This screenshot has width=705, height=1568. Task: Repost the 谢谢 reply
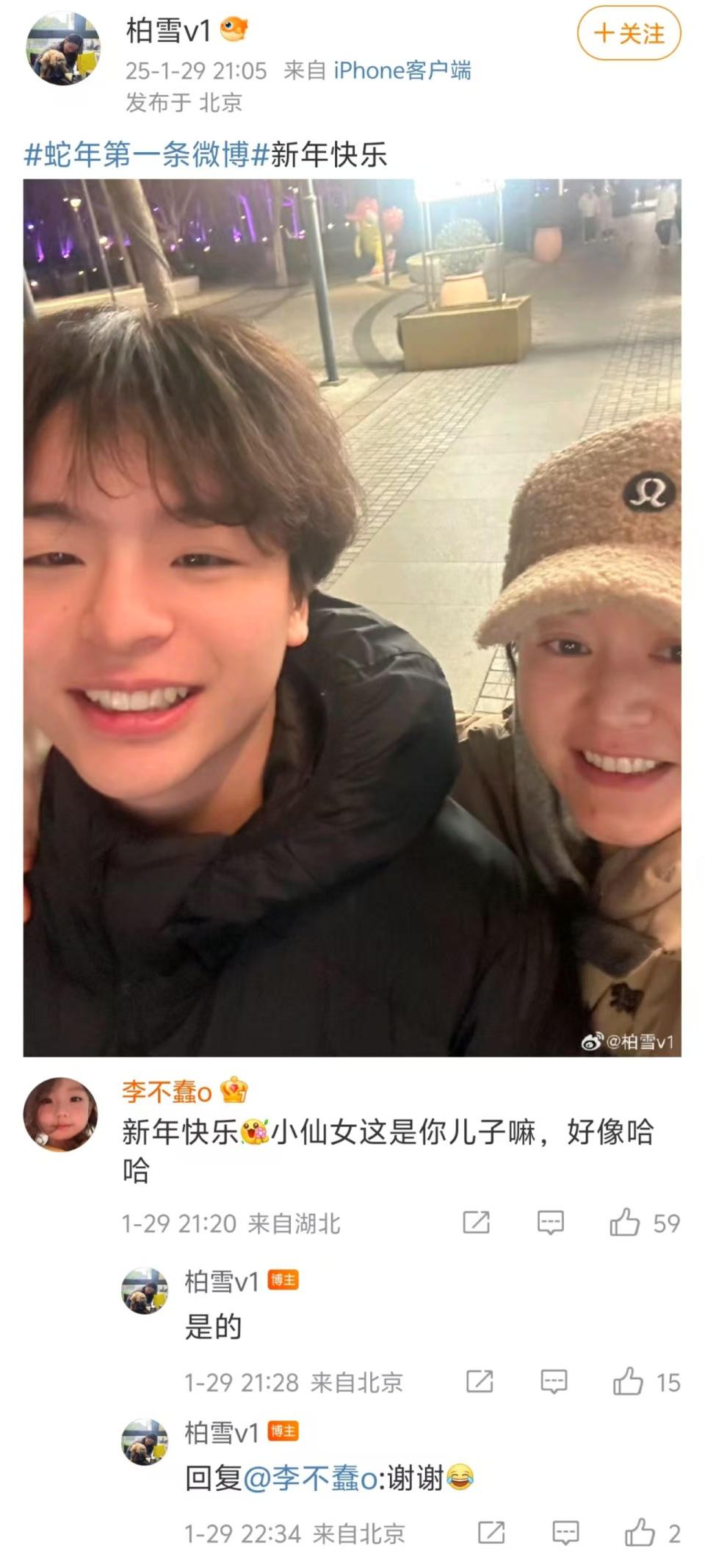click(491, 1533)
